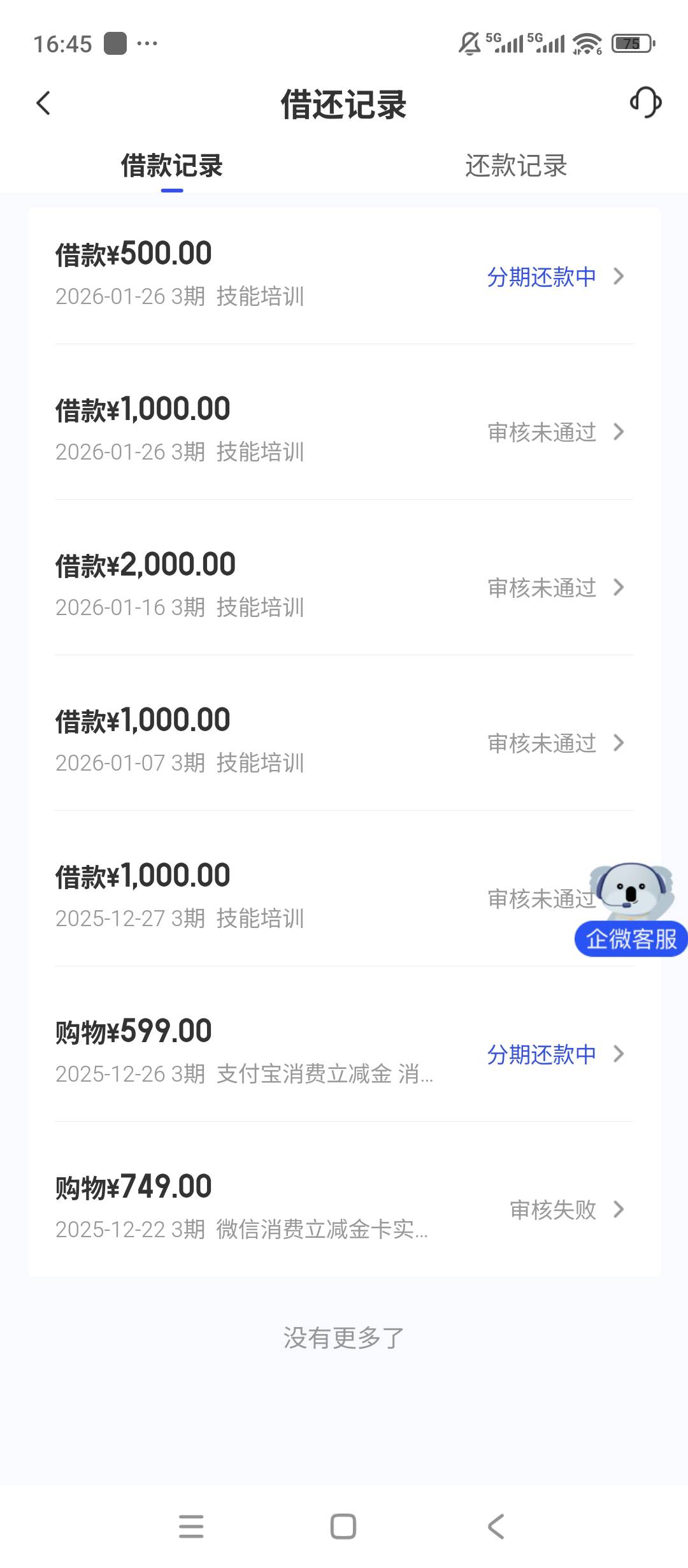View the ¥1,000.00 loan from 2025-12-27
This screenshot has height=1568, width=688.
pyautogui.click(x=319, y=896)
